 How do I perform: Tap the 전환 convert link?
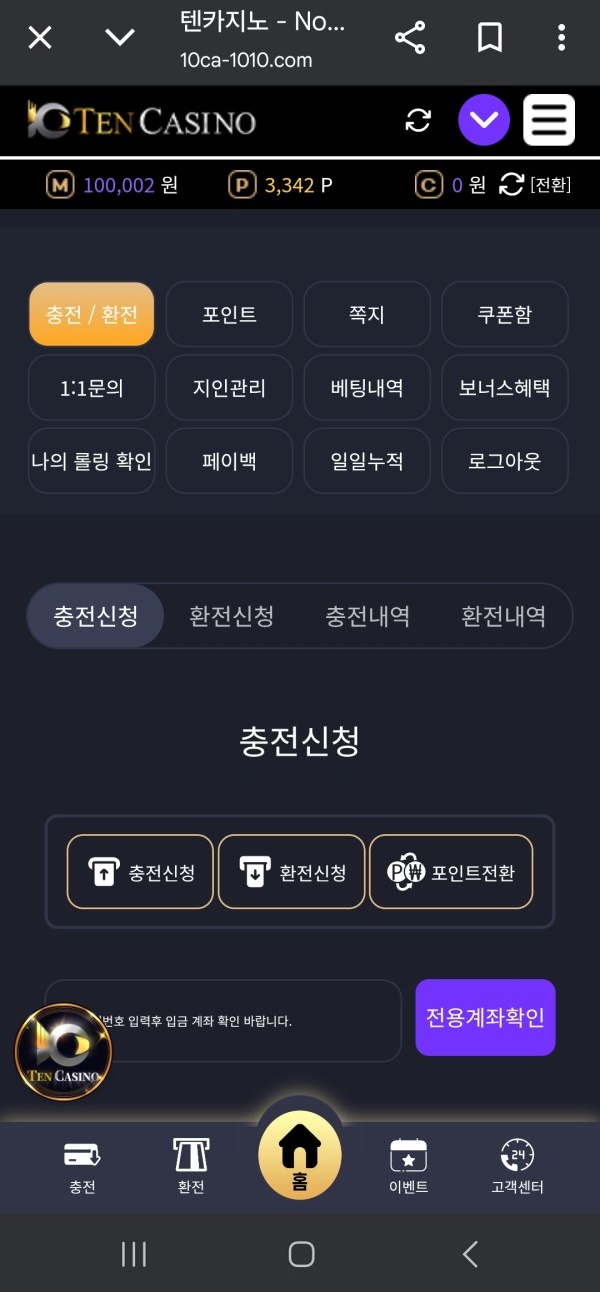pos(551,185)
